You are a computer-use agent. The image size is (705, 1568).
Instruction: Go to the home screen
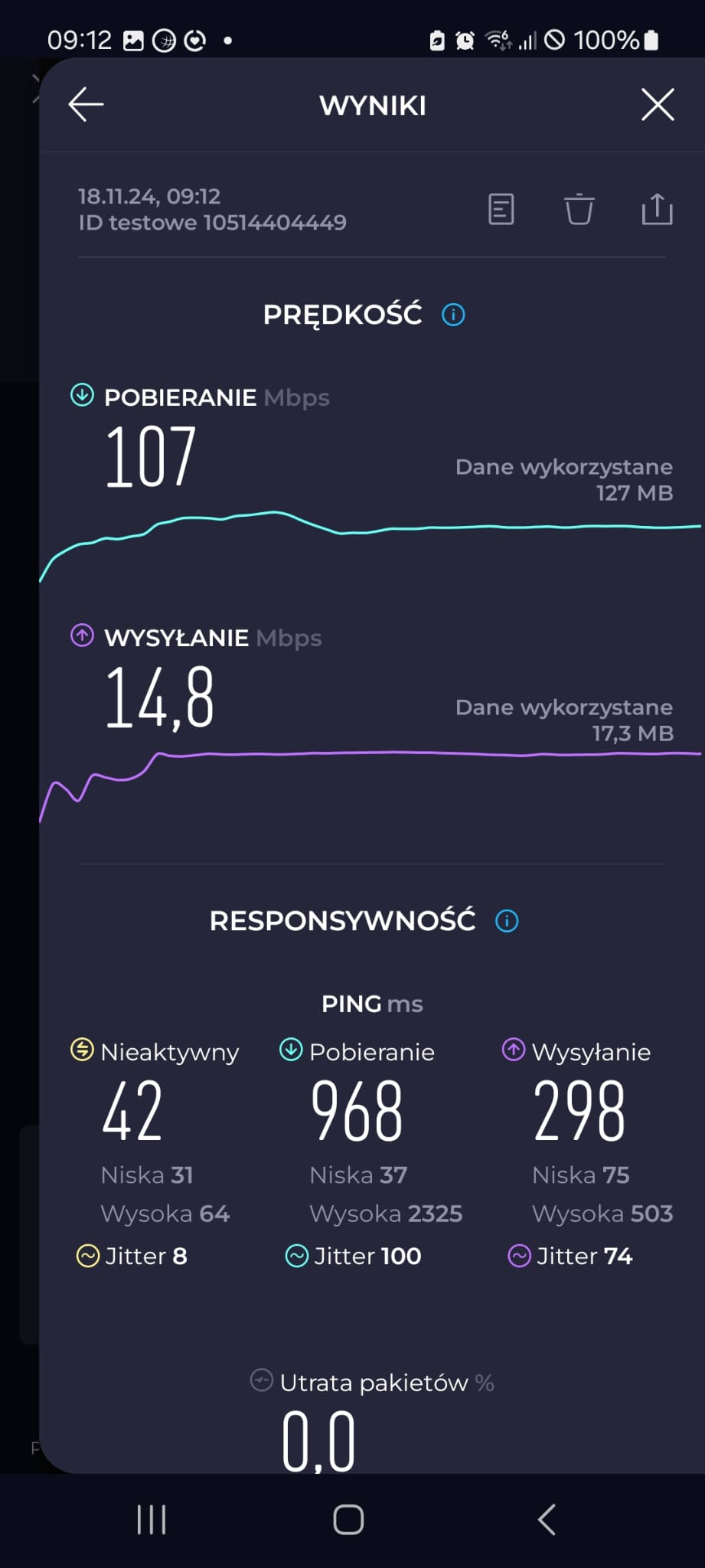(x=348, y=1520)
